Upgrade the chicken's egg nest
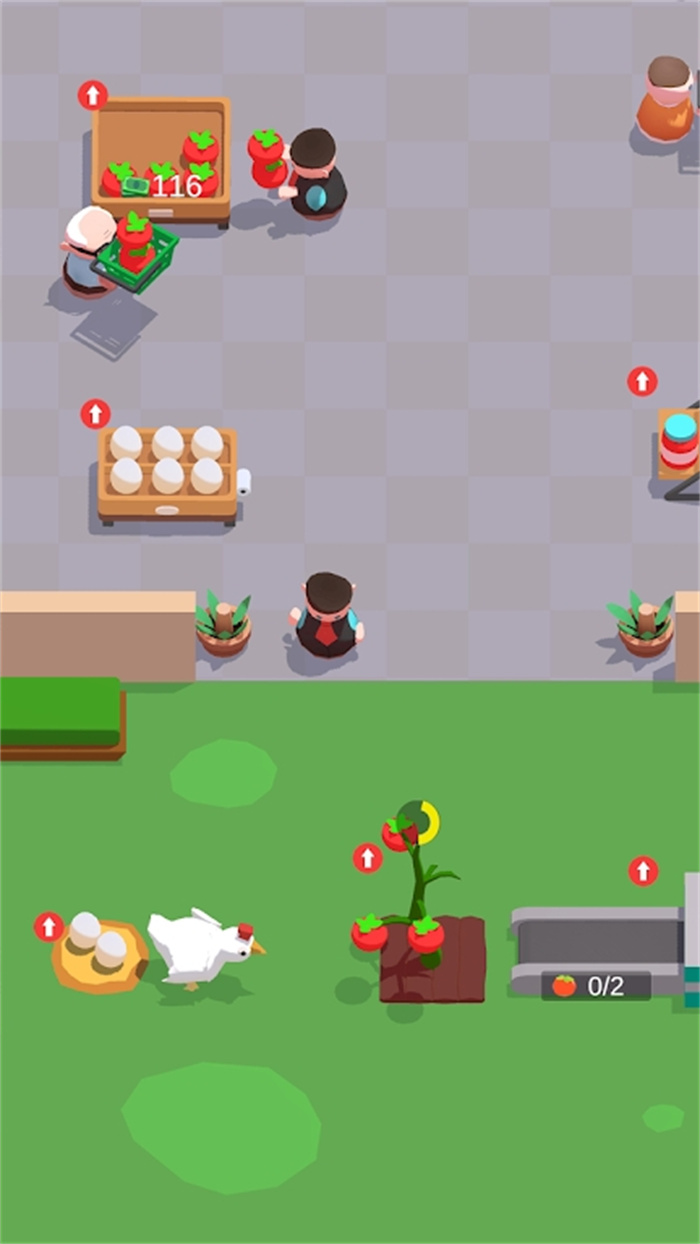 click(x=49, y=927)
